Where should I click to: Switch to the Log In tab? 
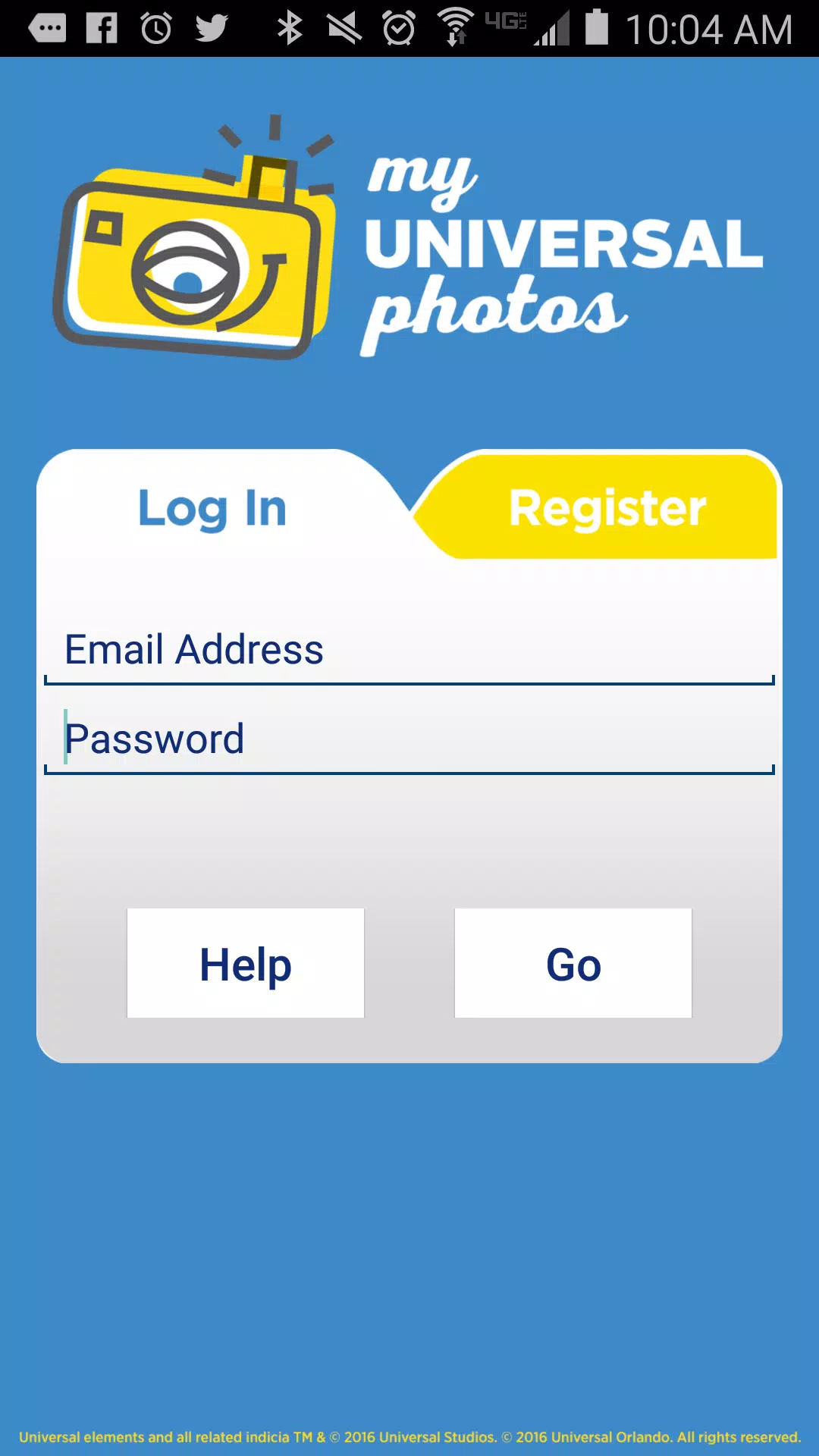(212, 507)
